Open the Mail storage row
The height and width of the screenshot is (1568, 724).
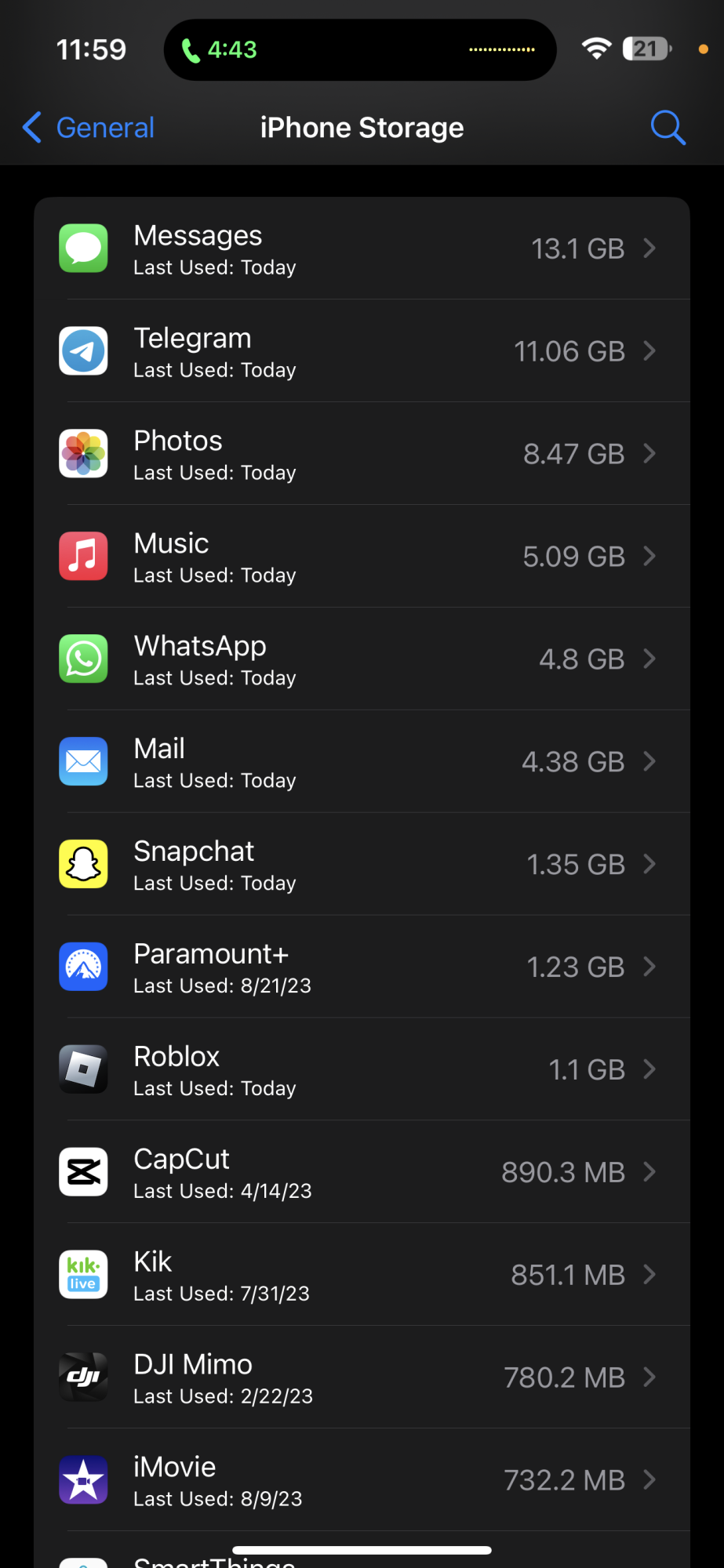click(361, 762)
